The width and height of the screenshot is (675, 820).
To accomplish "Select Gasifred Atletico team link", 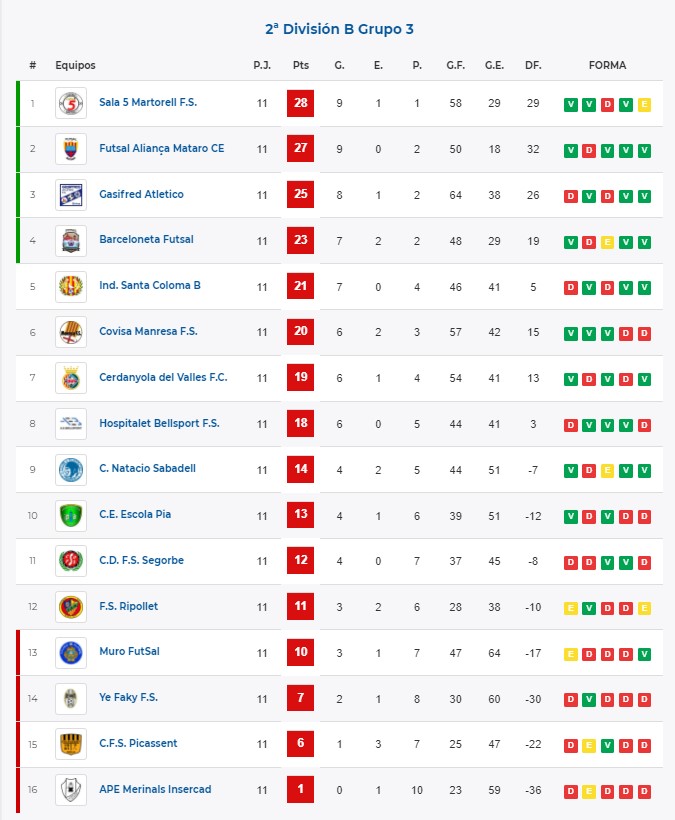I will point(141,195).
